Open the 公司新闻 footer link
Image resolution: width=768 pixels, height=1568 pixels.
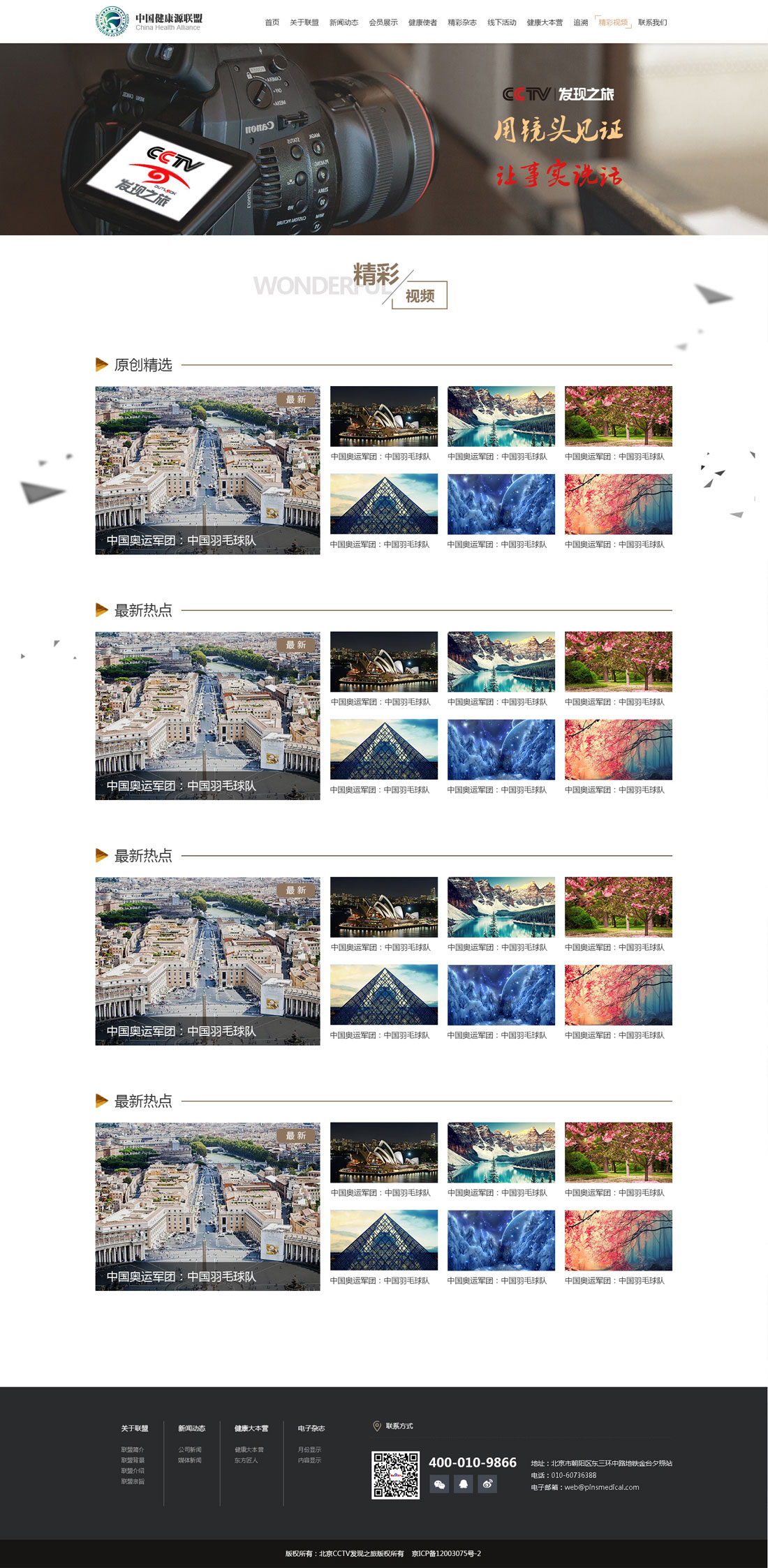(190, 1450)
